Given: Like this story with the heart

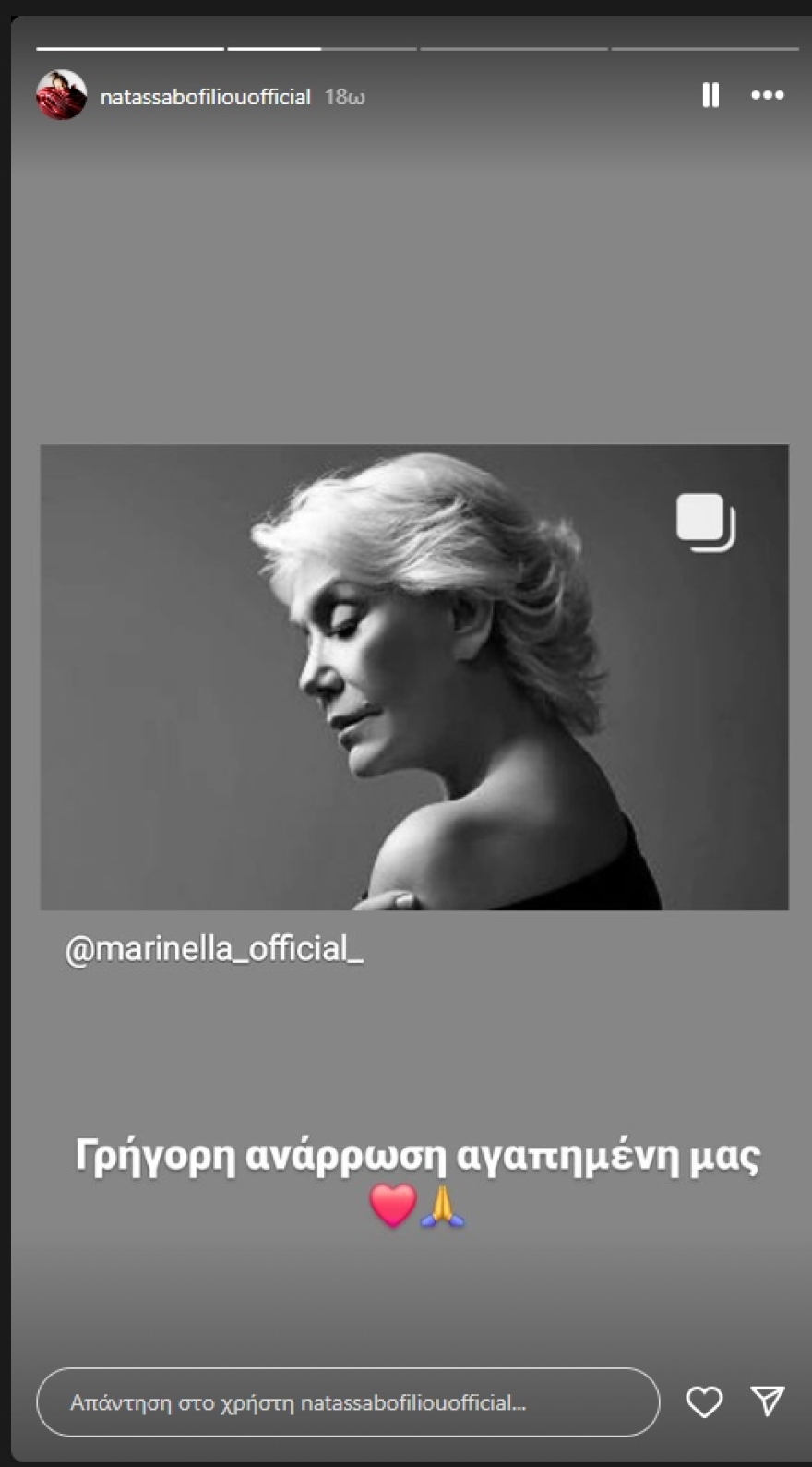Looking at the screenshot, I should pyautogui.click(x=704, y=1402).
